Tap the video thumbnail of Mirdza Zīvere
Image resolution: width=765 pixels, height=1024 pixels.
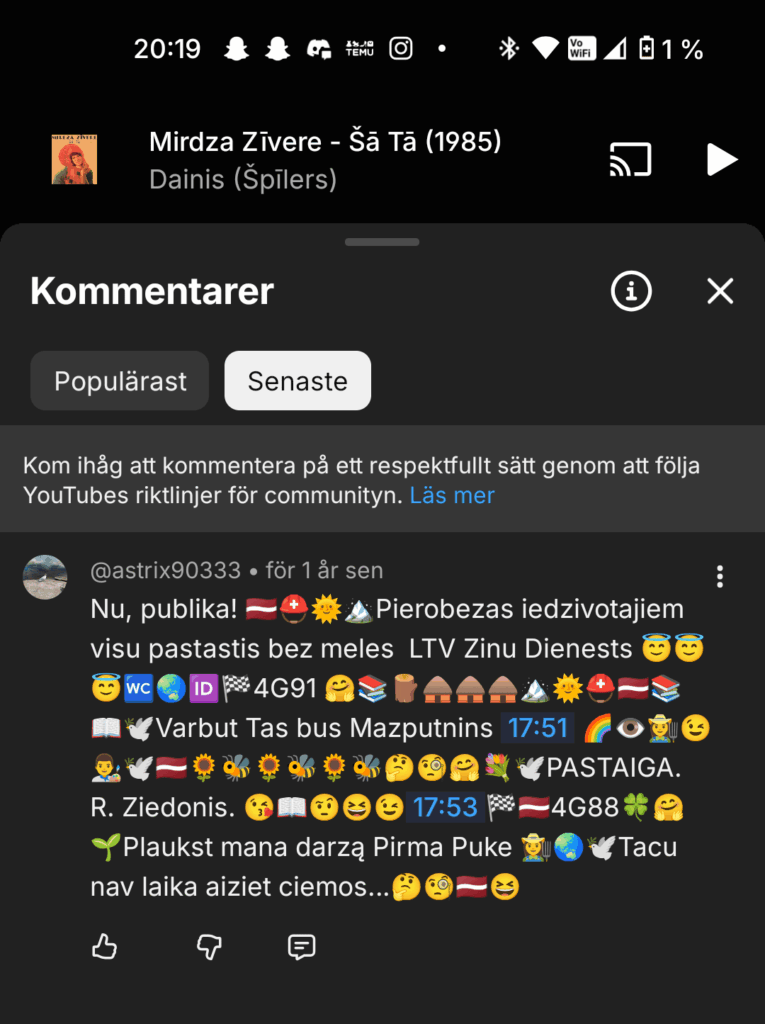(x=73, y=159)
